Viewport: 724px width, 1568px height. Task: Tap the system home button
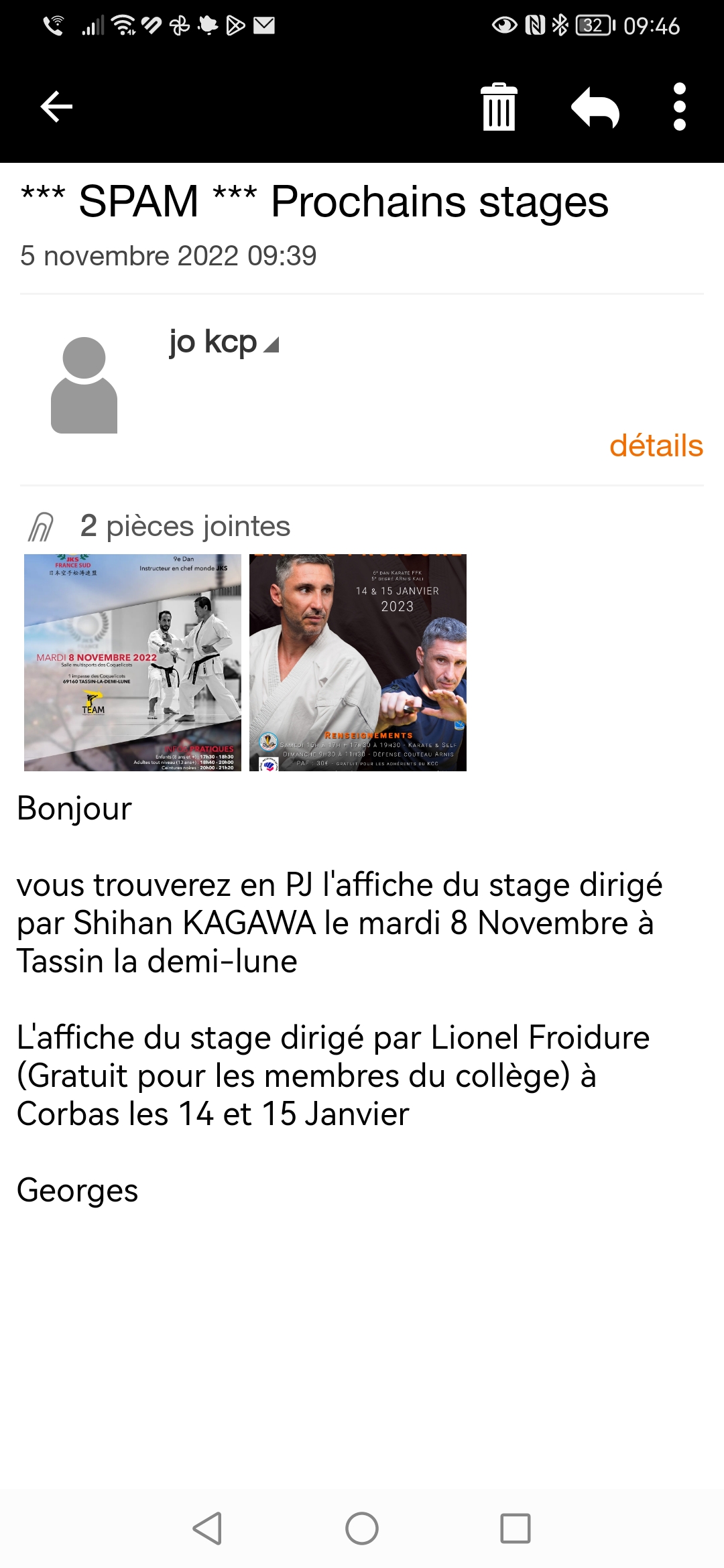[362, 1528]
